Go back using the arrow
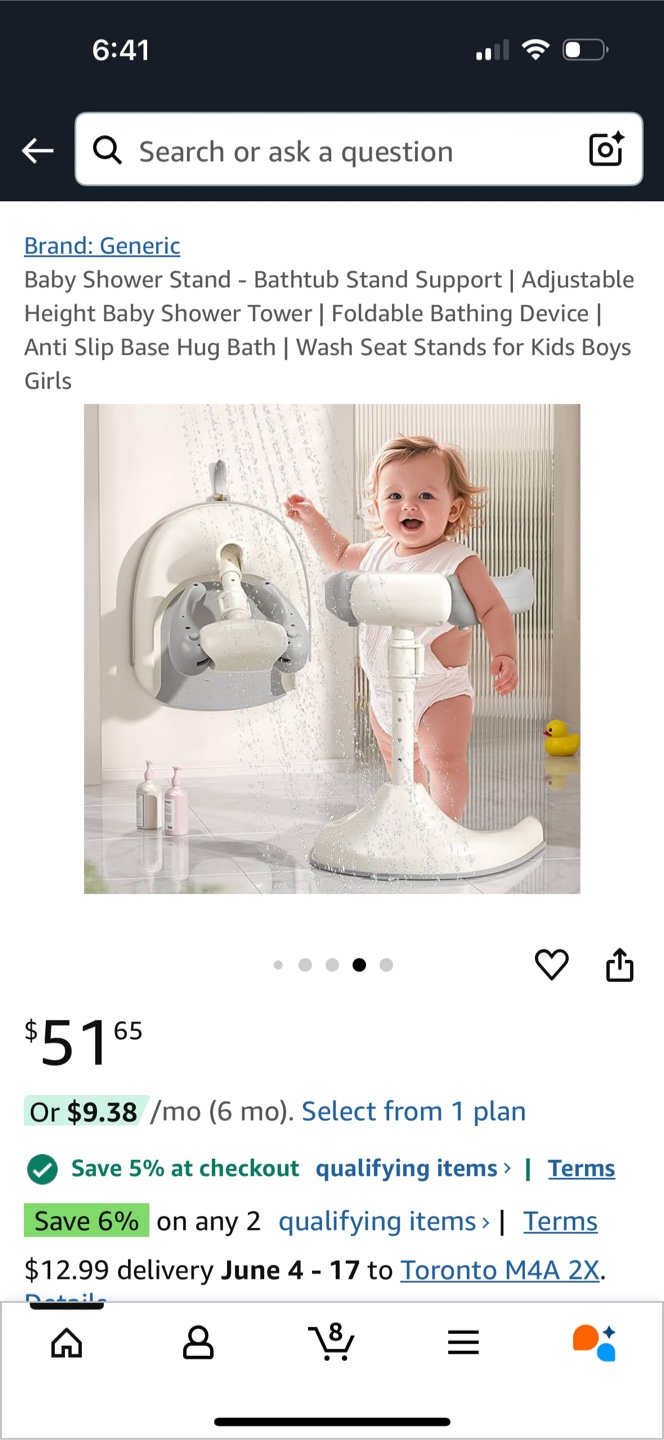 [38, 151]
